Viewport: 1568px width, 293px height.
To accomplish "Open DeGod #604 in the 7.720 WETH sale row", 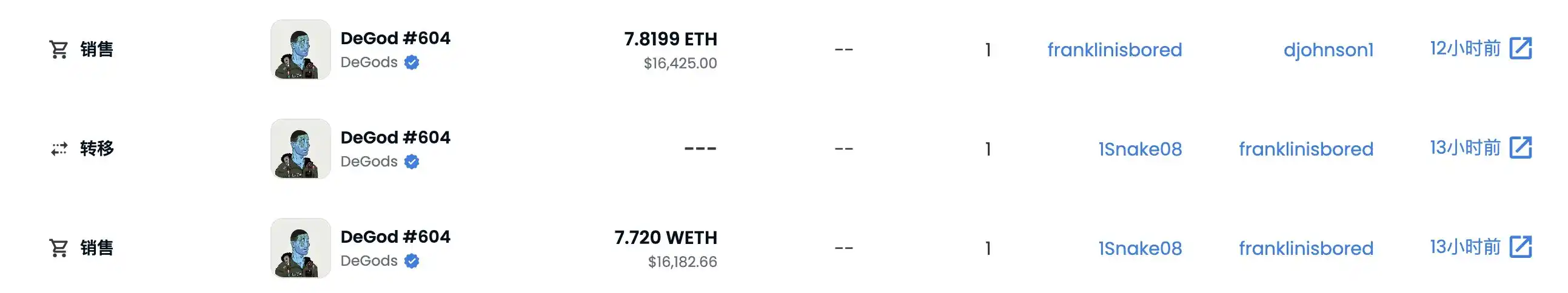I will pyautogui.click(x=395, y=237).
